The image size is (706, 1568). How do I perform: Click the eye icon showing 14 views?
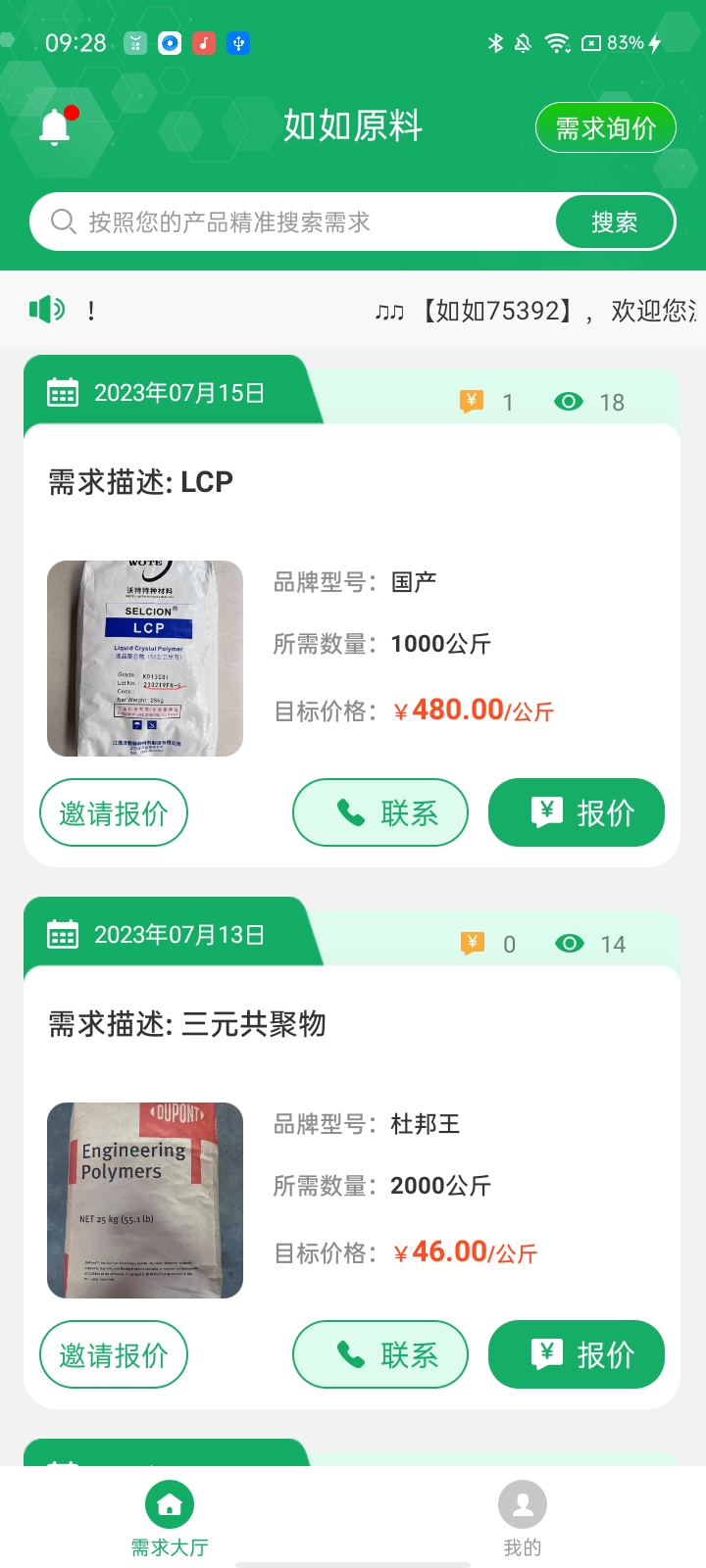(570, 944)
